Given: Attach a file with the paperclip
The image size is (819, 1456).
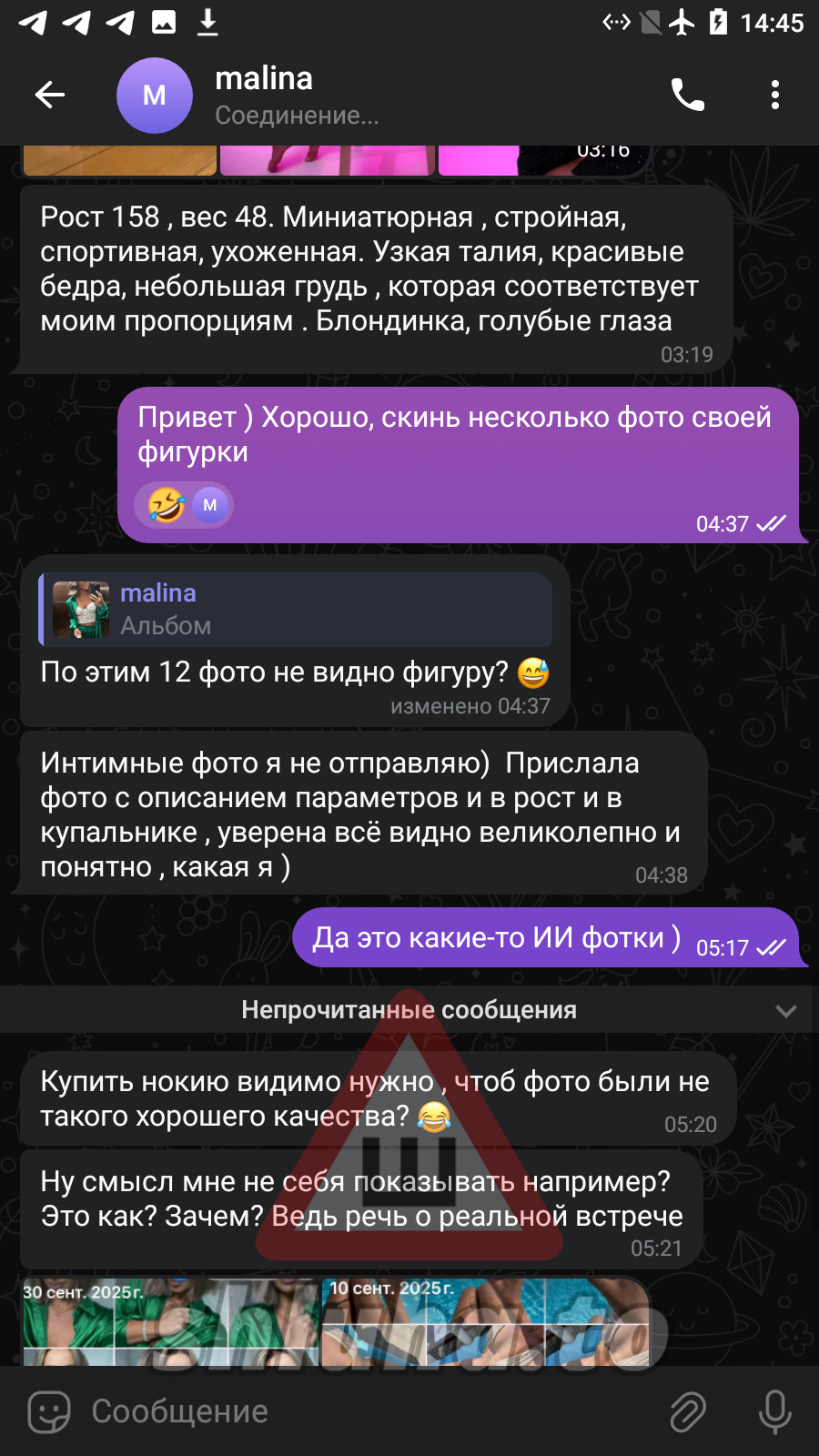Looking at the screenshot, I should click(688, 1411).
